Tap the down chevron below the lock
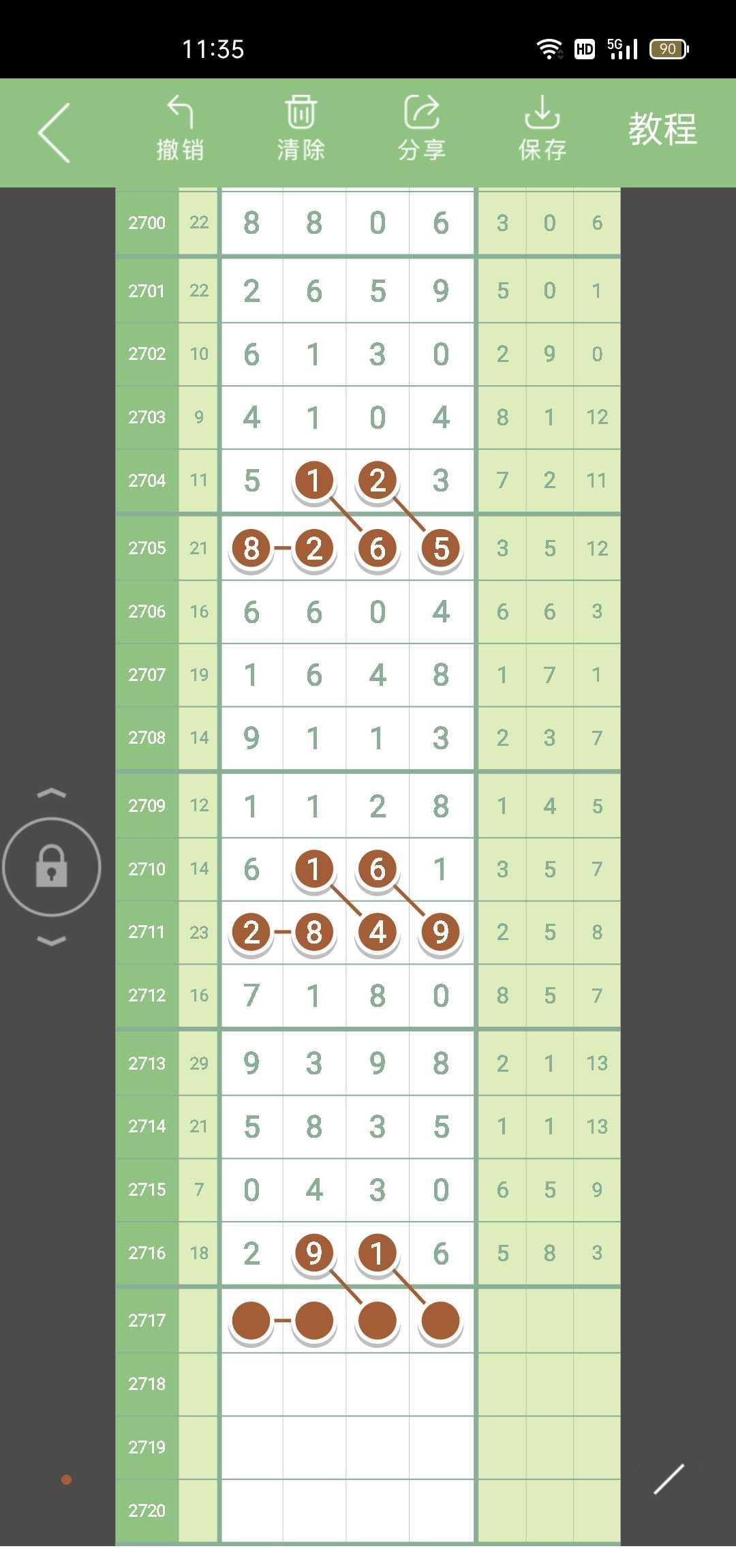The image size is (736, 1568). pyautogui.click(x=52, y=941)
